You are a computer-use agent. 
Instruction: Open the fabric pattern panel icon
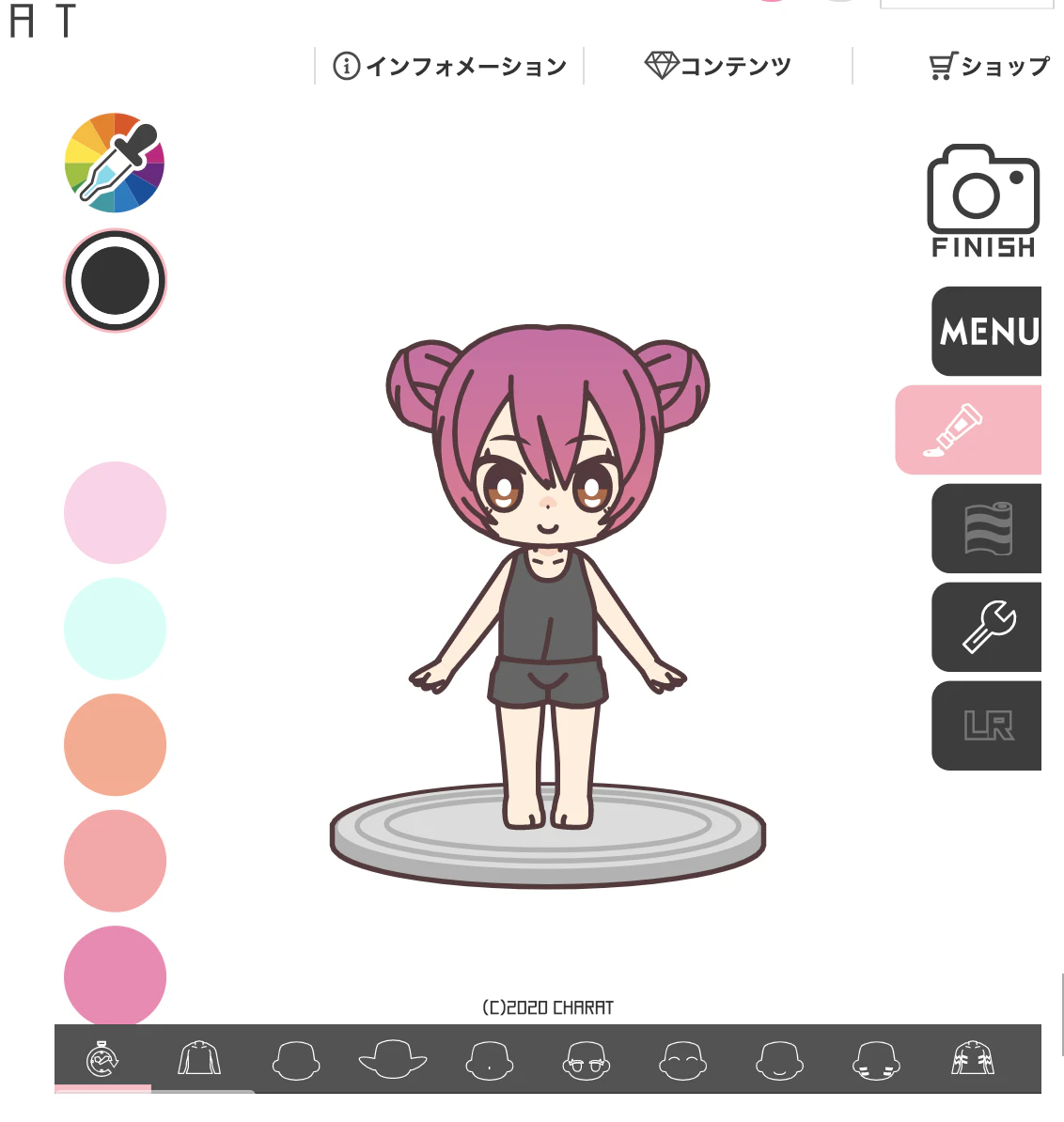coord(986,528)
